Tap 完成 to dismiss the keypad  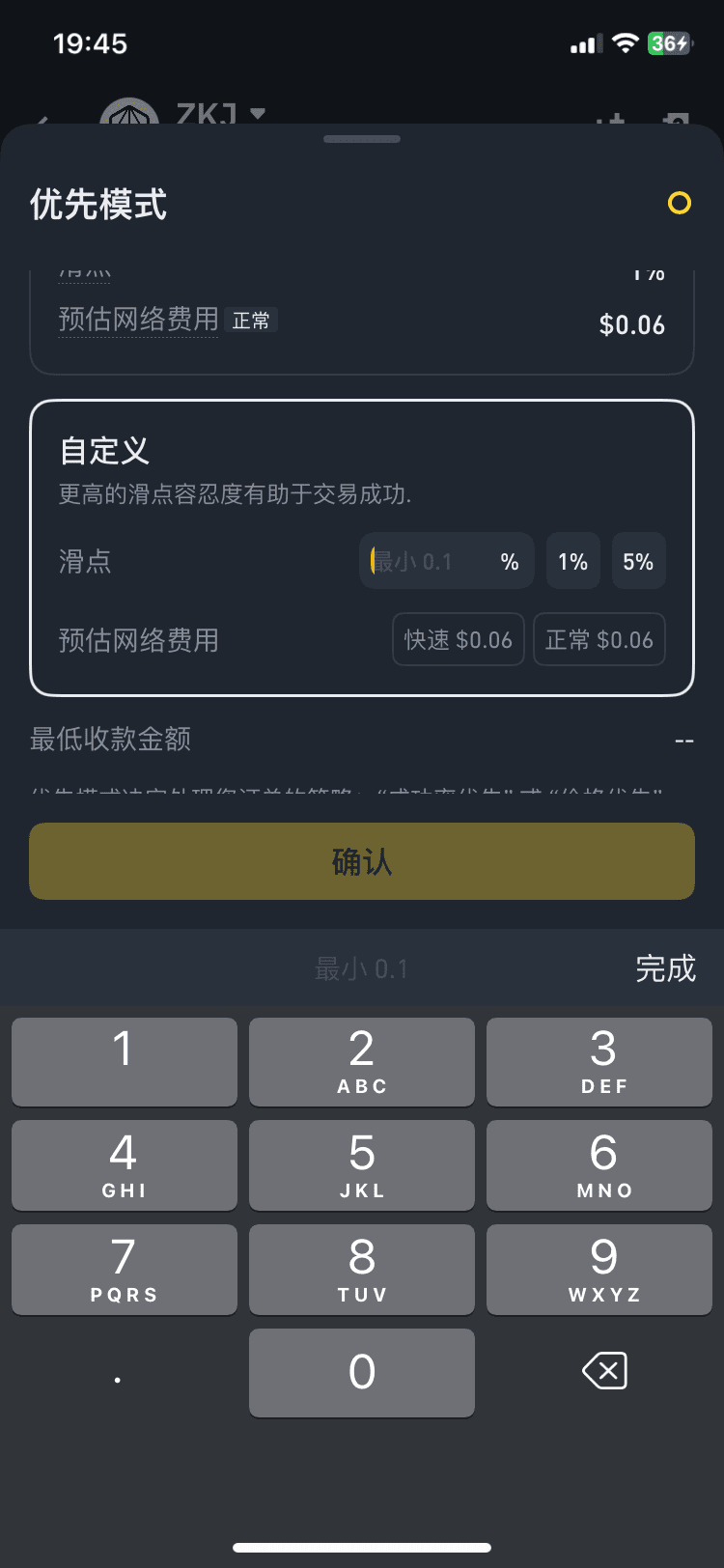[x=665, y=968]
